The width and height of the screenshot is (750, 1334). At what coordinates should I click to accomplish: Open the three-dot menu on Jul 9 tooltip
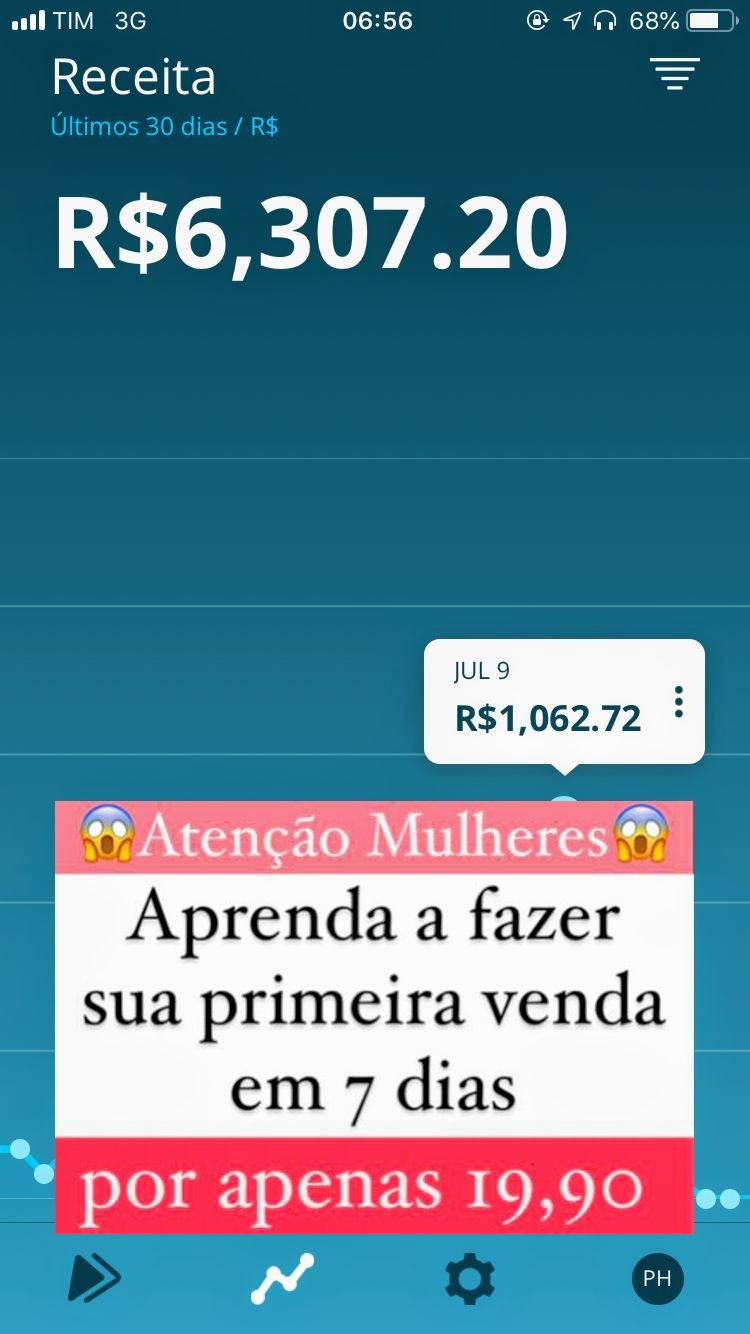(679, 702)
